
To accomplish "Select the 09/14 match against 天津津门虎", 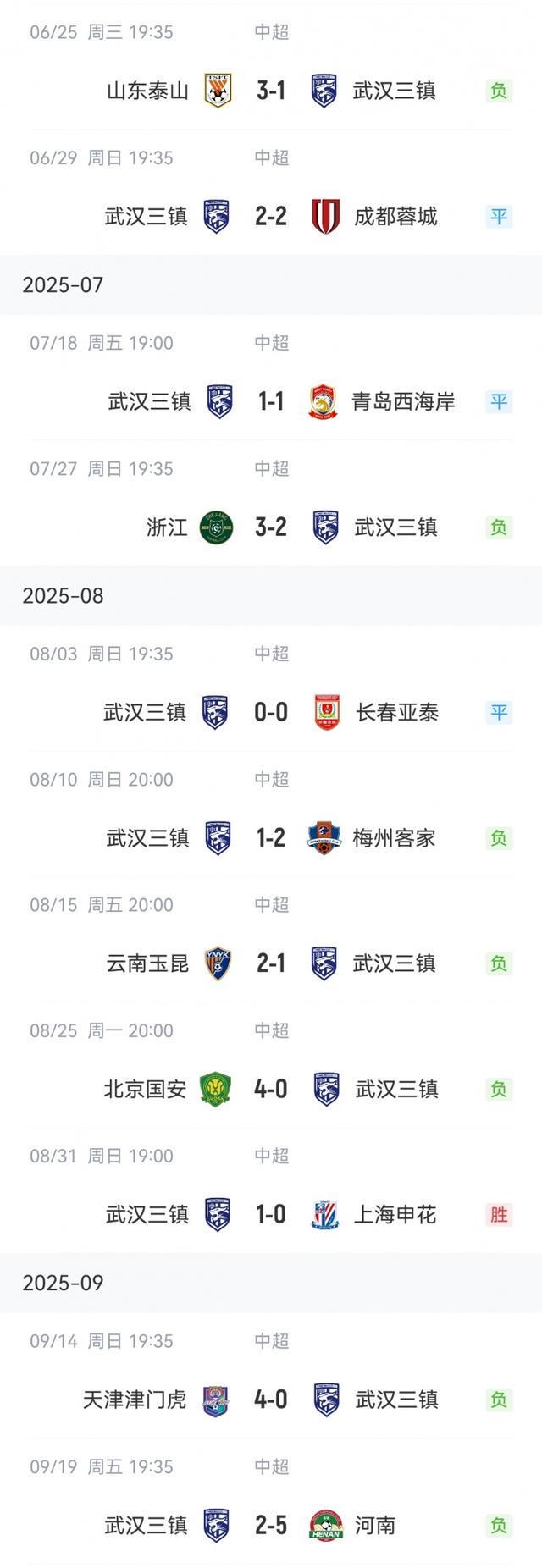I will (271, 1400).
